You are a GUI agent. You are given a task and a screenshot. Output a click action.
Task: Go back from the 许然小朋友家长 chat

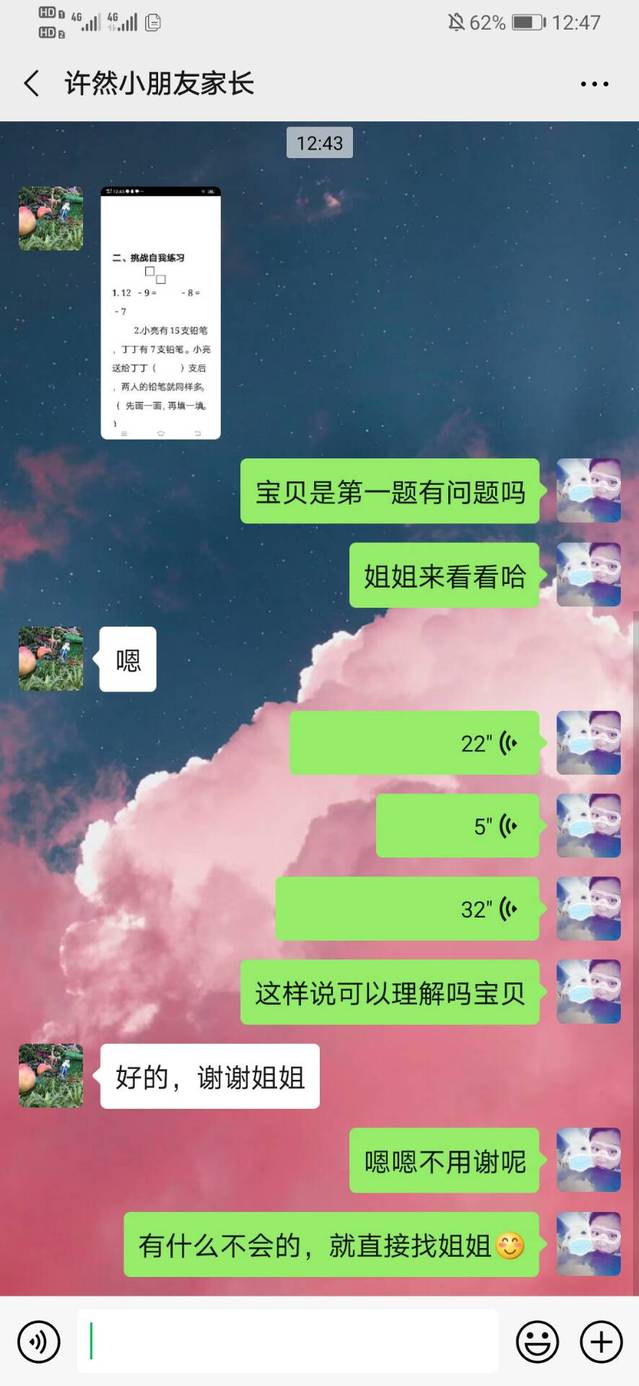click(32, 83)
